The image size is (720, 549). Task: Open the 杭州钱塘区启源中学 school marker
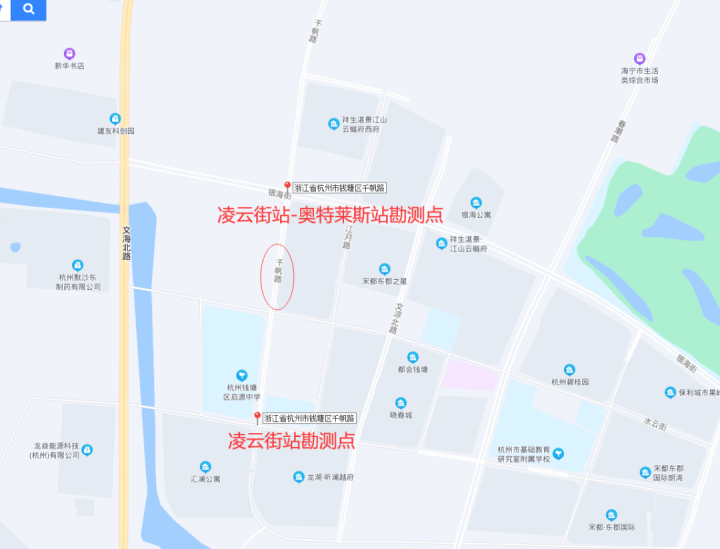click(241, 375)
